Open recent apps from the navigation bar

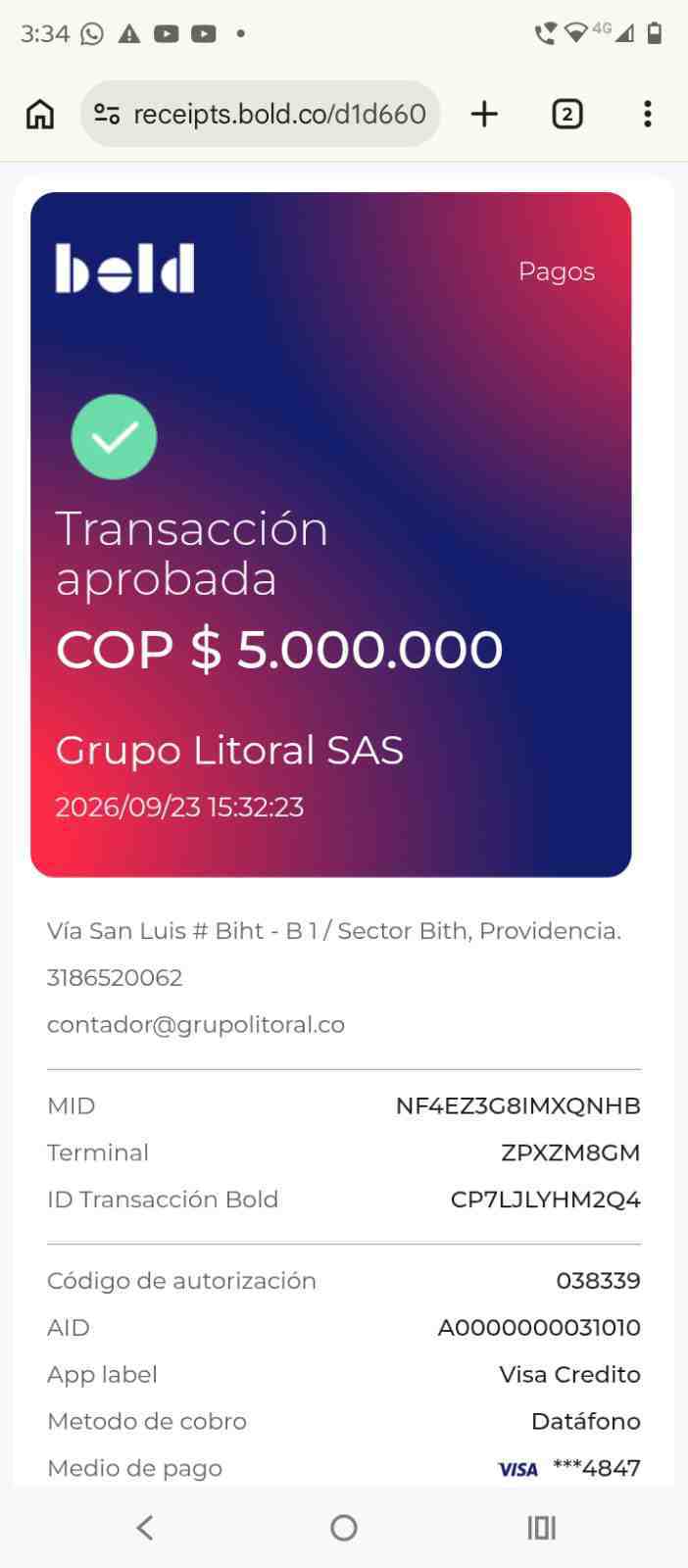[541, 1527]
